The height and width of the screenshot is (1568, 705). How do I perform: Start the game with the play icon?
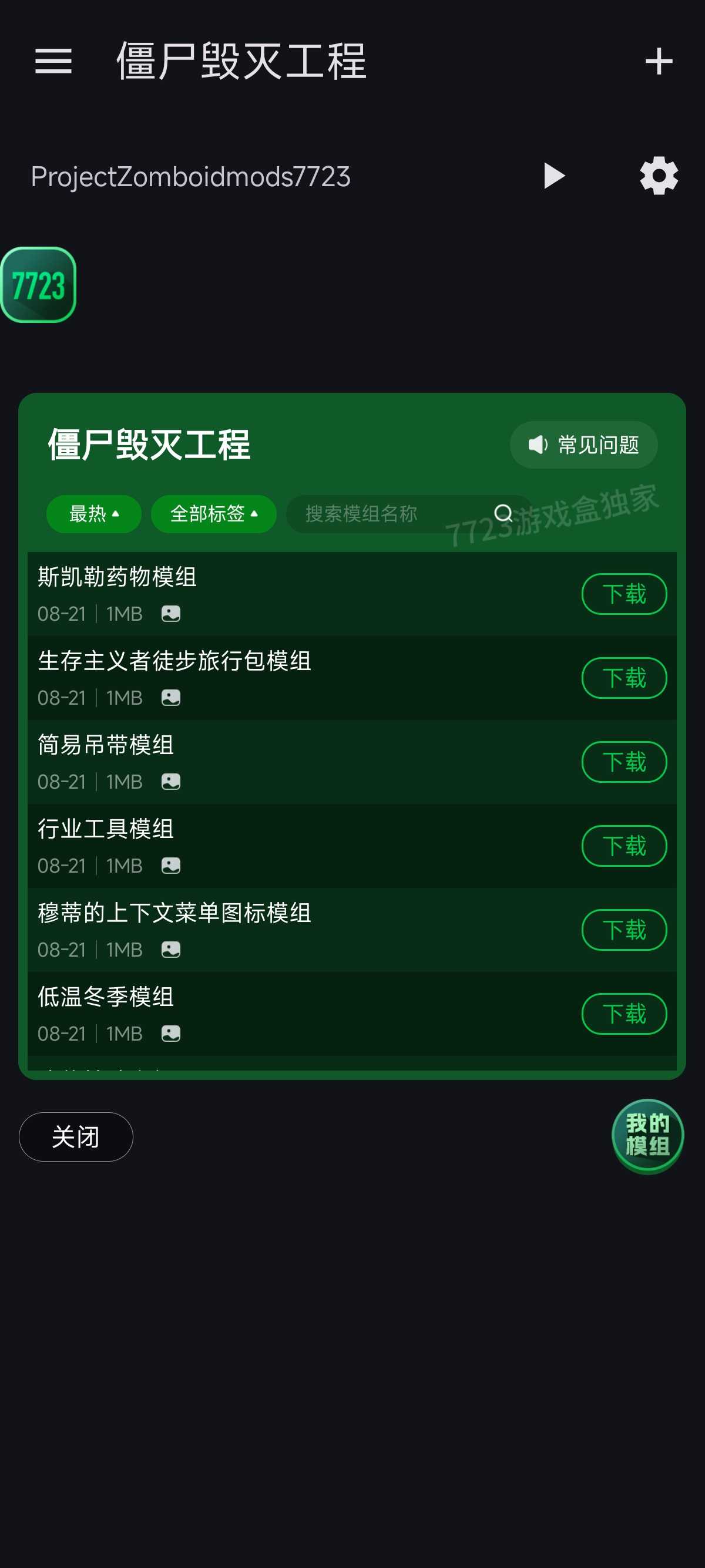(x=554, y=176)
